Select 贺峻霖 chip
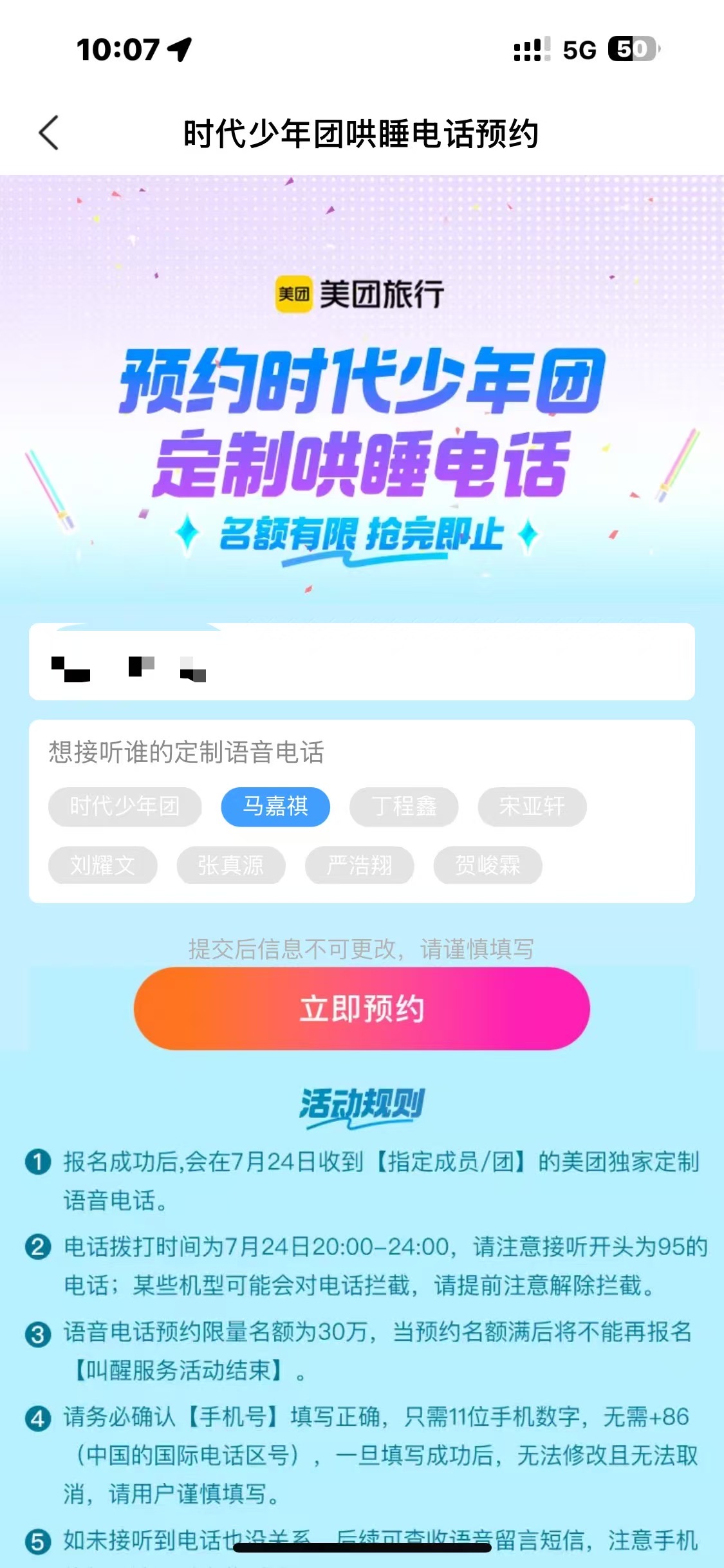This screenshot has width=724, height=1568. pos(487,865)
